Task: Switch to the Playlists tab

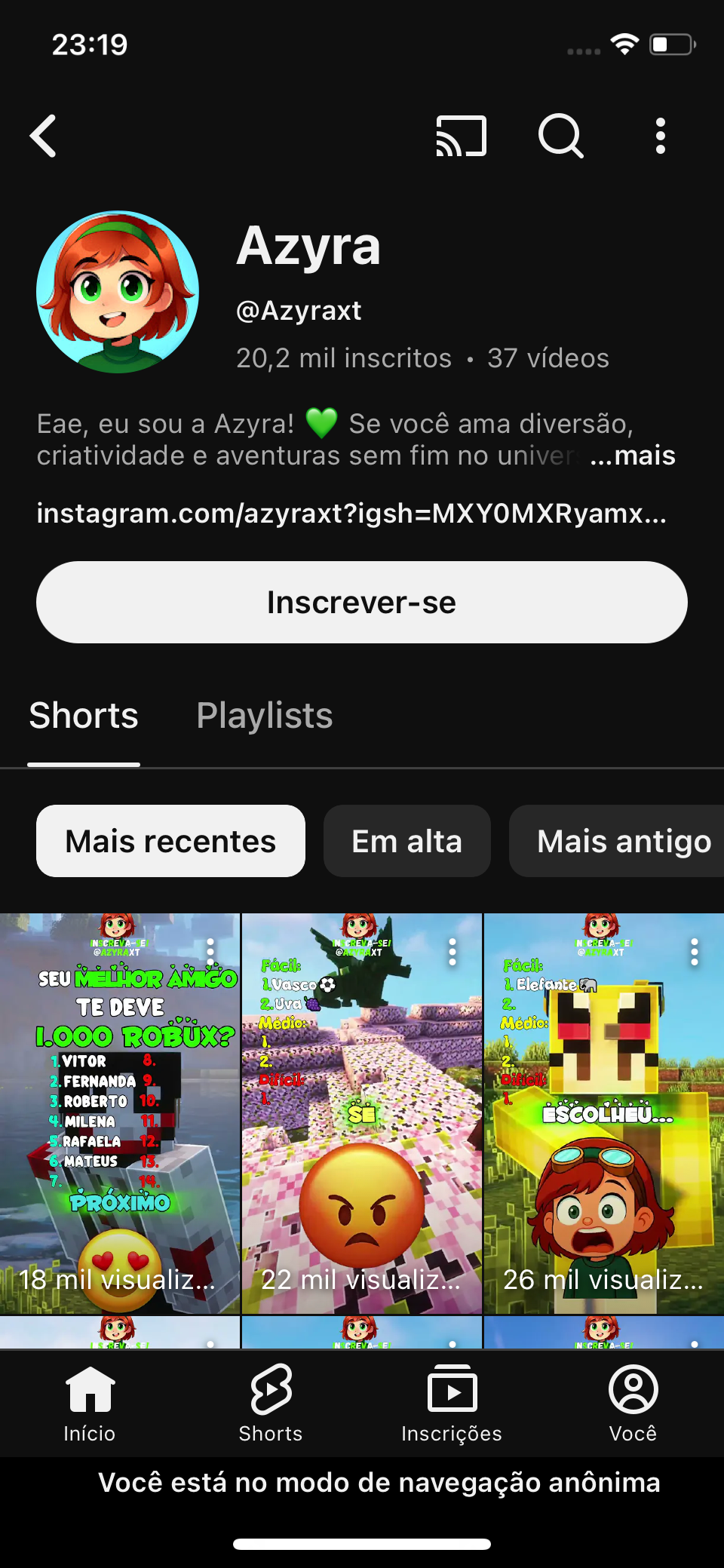Action: coord(264,716)
